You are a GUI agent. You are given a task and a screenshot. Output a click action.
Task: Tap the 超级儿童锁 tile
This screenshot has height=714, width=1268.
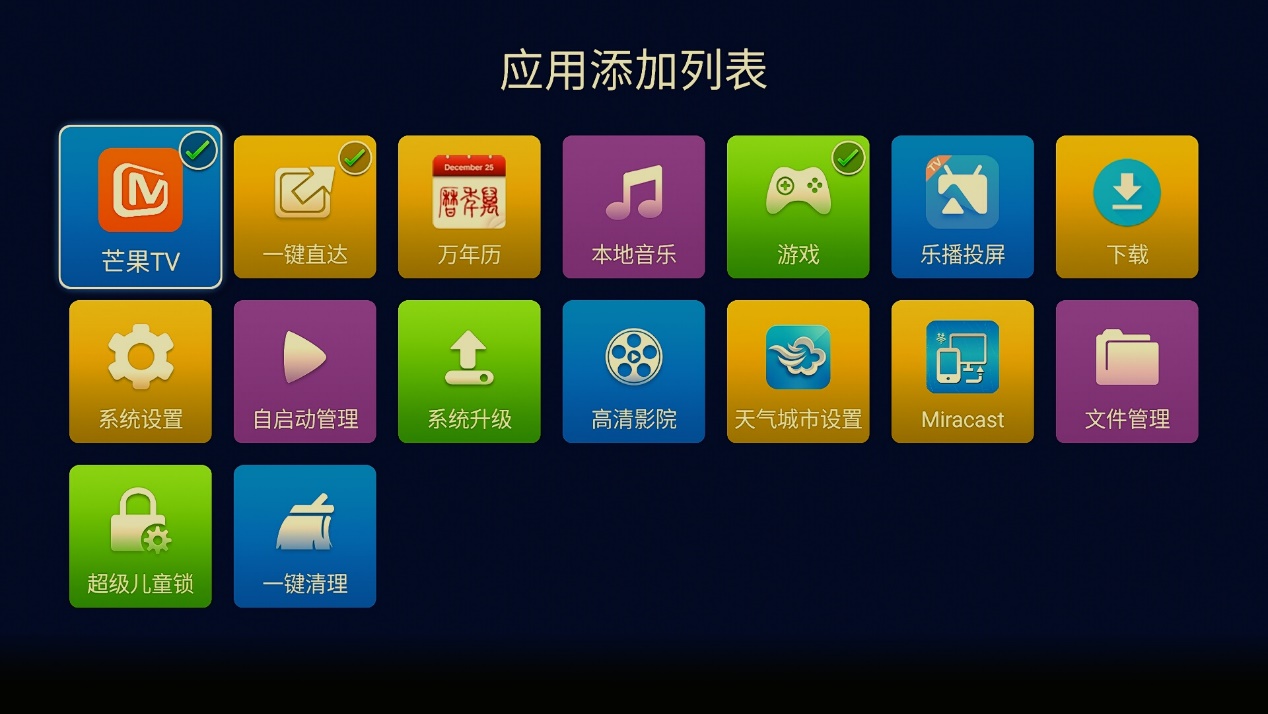pos(140,536)
